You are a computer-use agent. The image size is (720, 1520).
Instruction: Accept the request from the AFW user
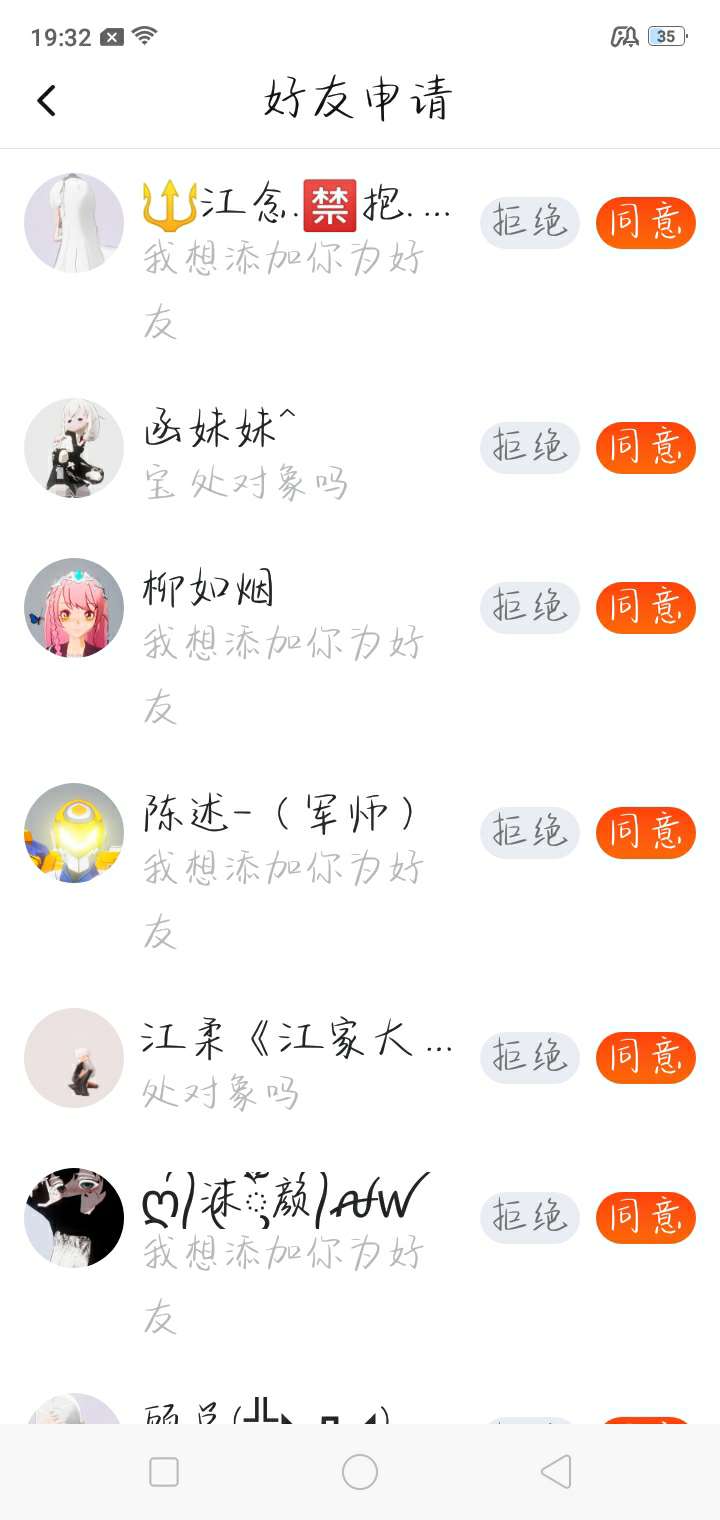(x=646, y=1217)
